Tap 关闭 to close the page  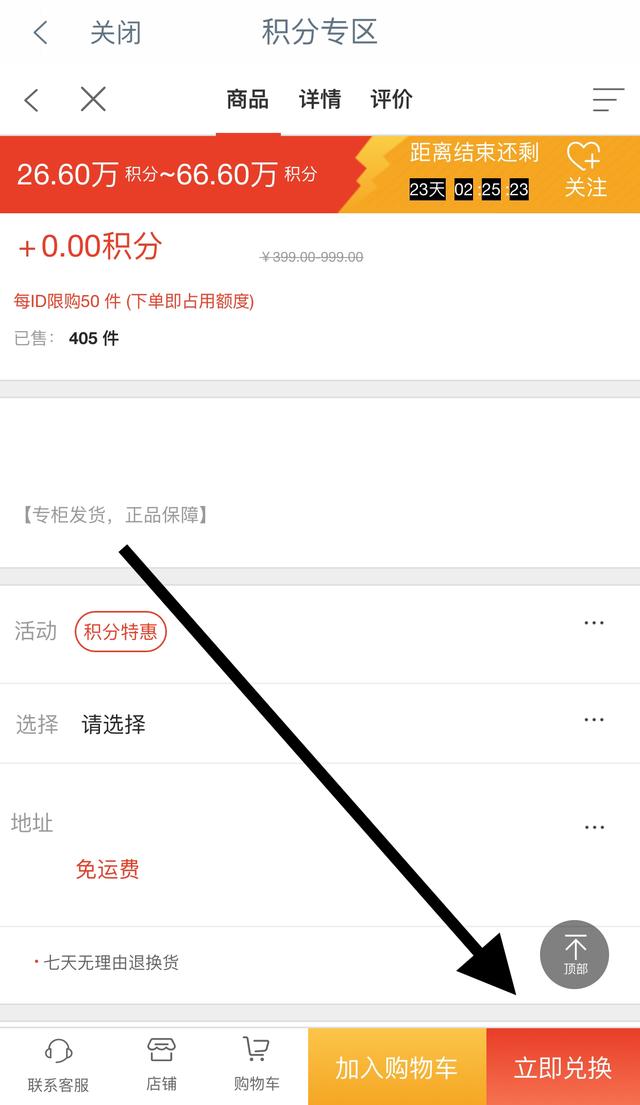115,33
